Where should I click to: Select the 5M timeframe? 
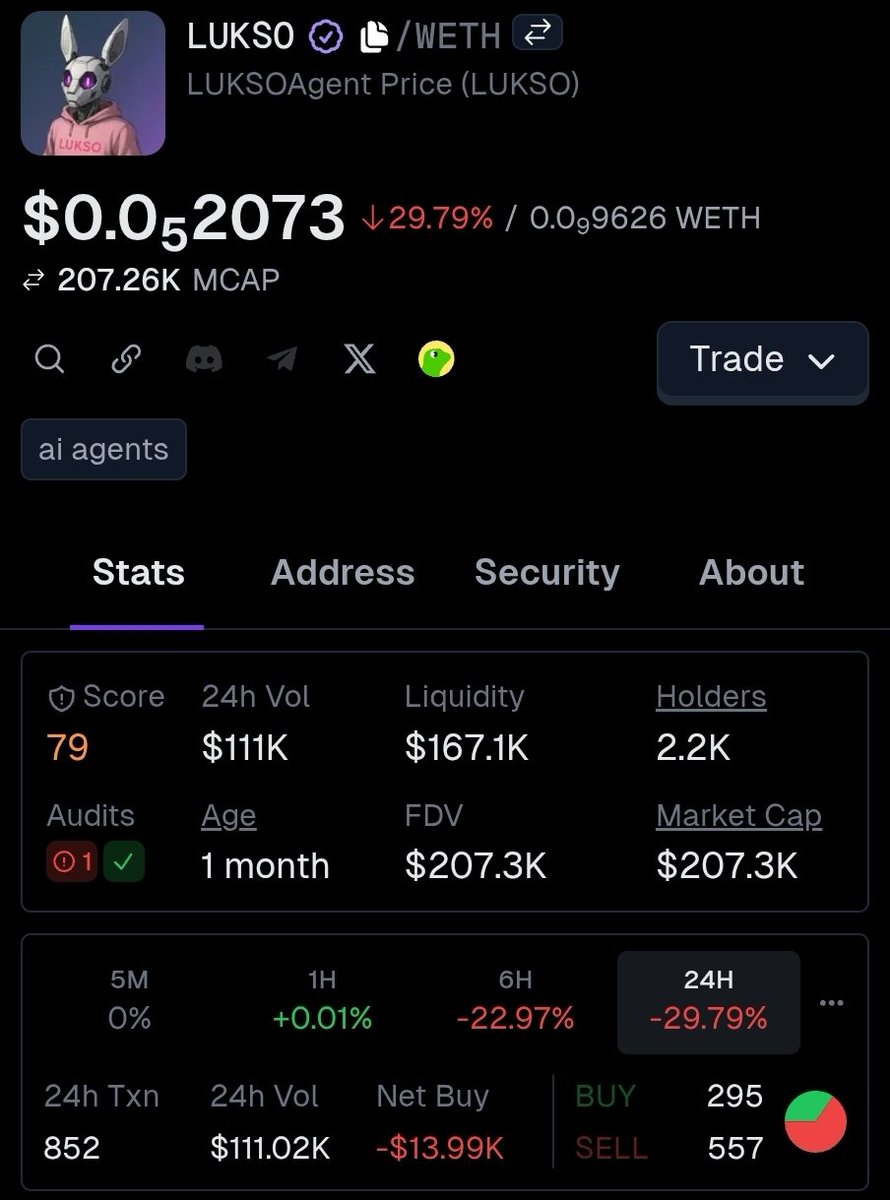[x=129, y=999]
